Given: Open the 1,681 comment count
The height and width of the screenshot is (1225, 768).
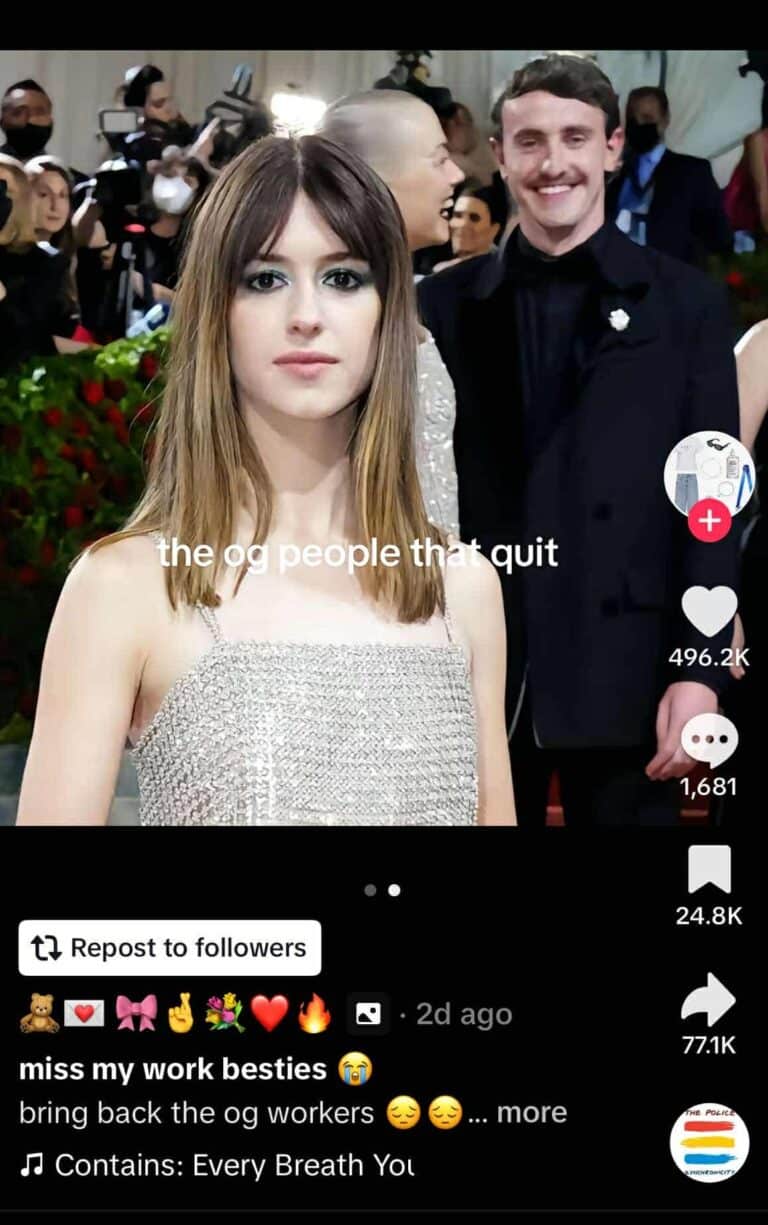Looking at the screenshot, I should 711,786.
